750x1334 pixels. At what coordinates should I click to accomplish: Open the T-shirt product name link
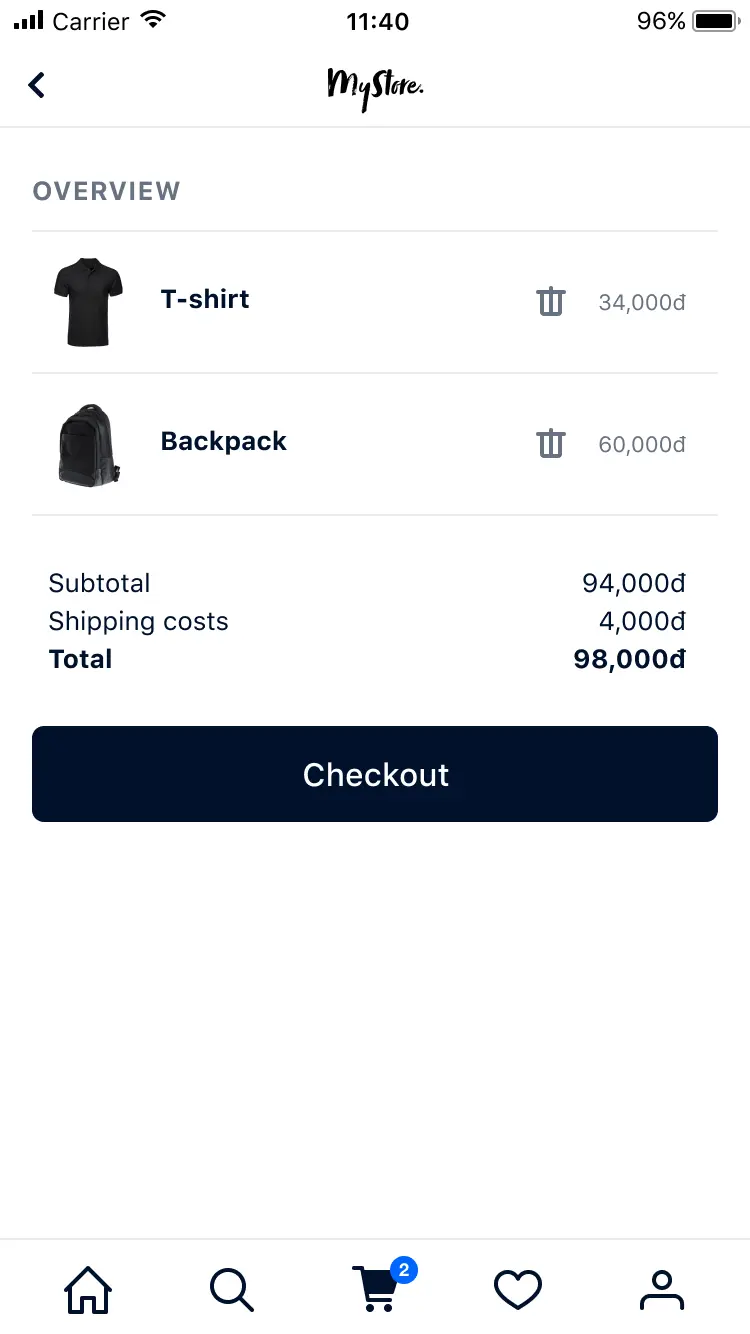click(204, 299)
